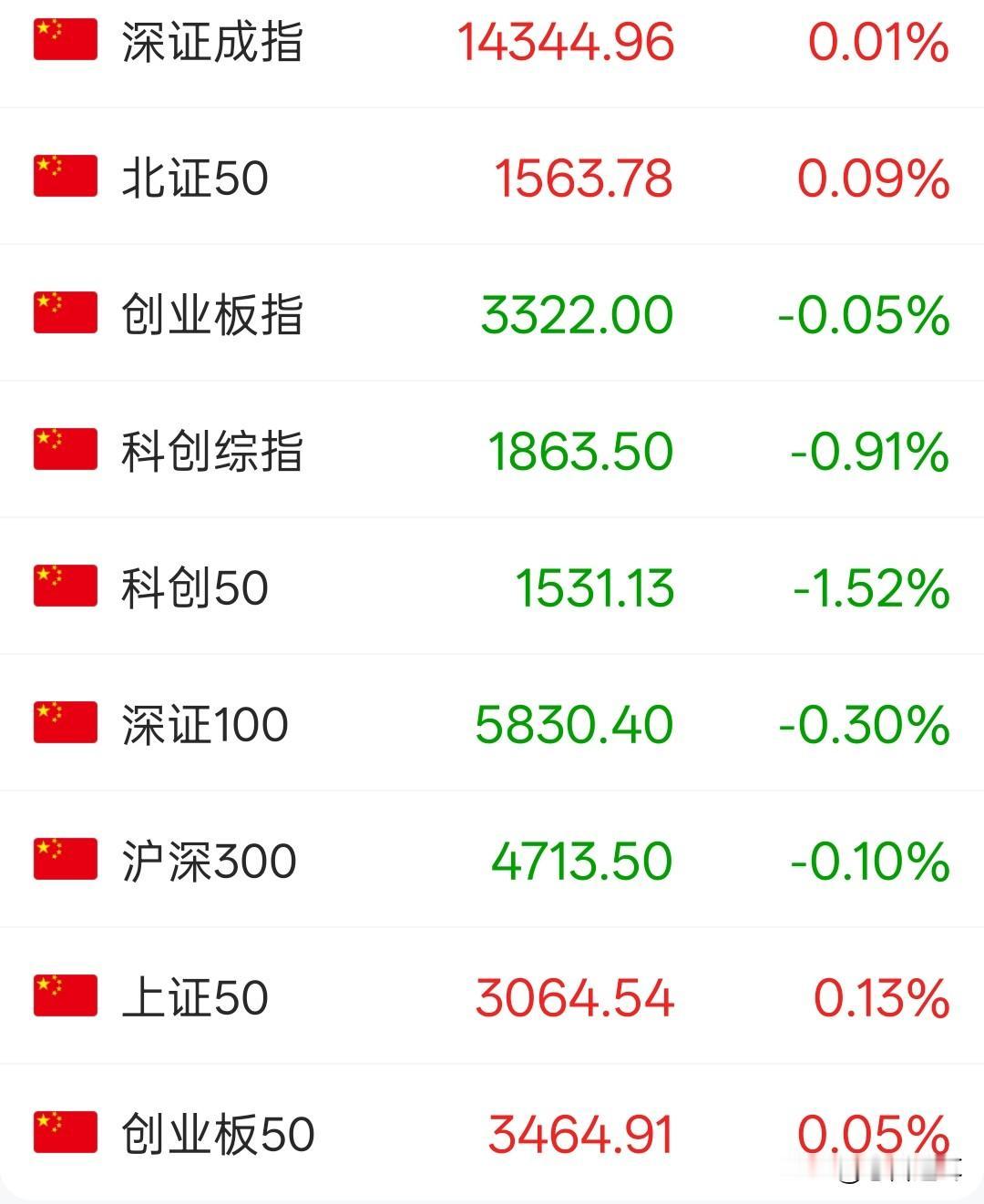The image size is (984, 1204).
Task: Click the flag icon beside 深证成指
Action: (x=64, y=41)
